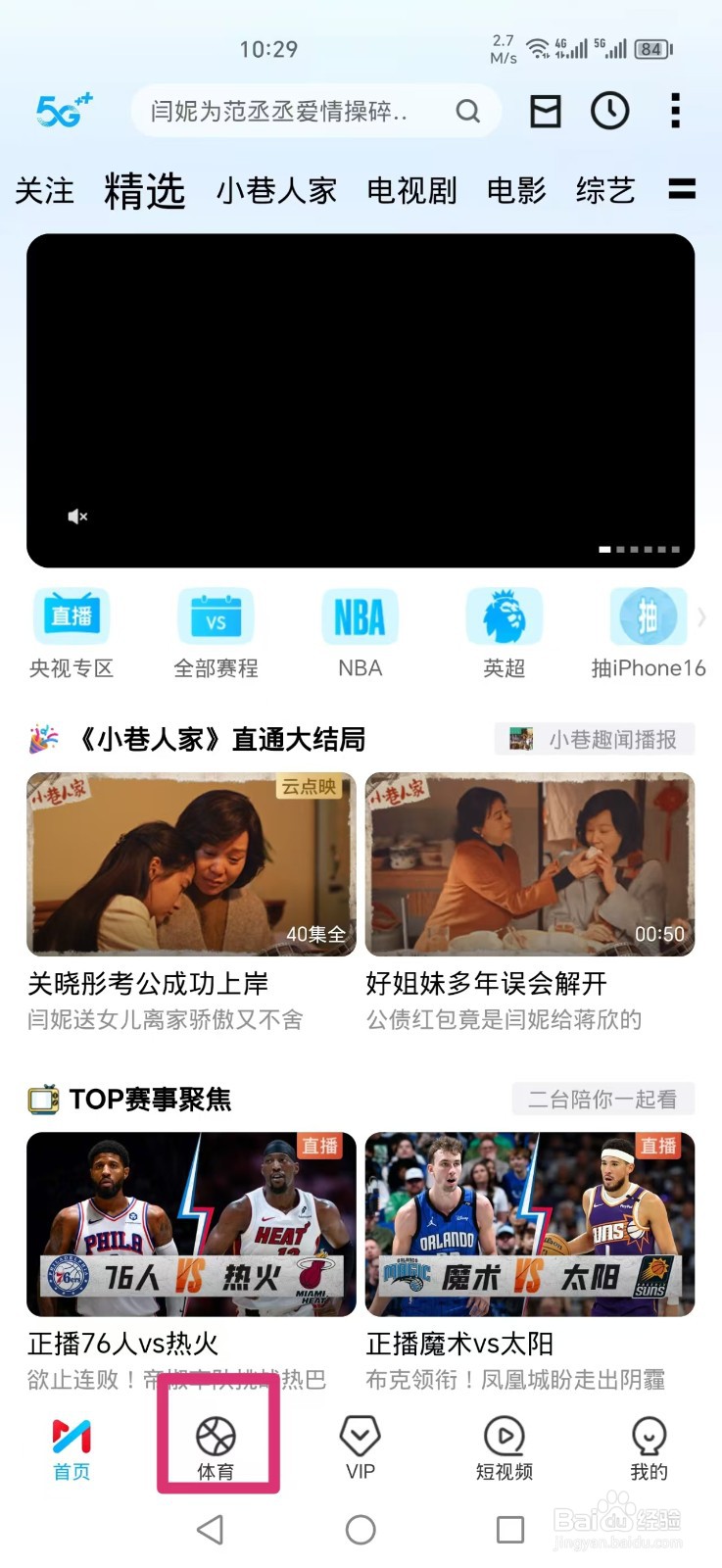Open the 76人vs热火 live game thumbnail

tap(190, 1223)
